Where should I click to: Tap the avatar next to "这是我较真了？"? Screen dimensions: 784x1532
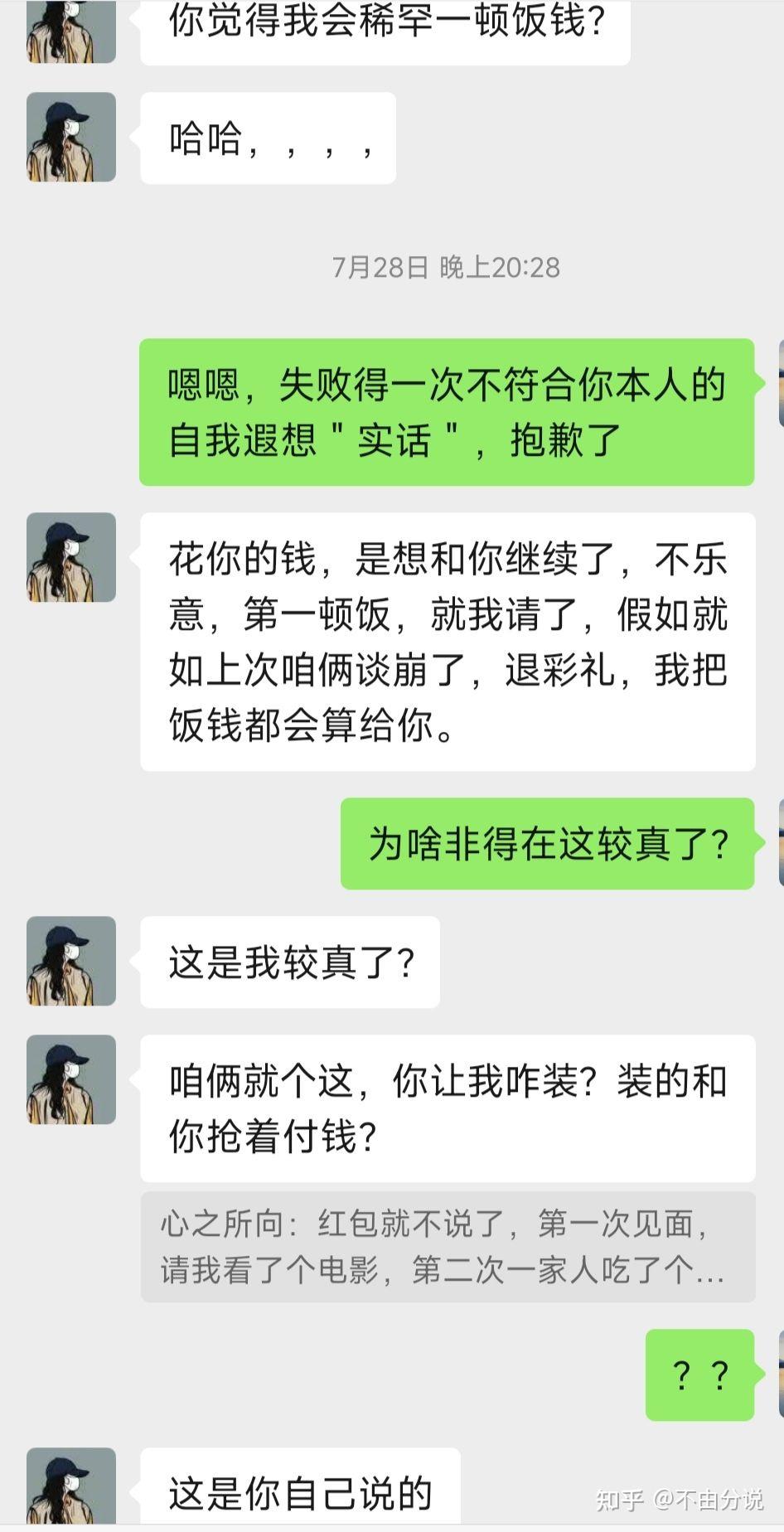pos(70,962)
